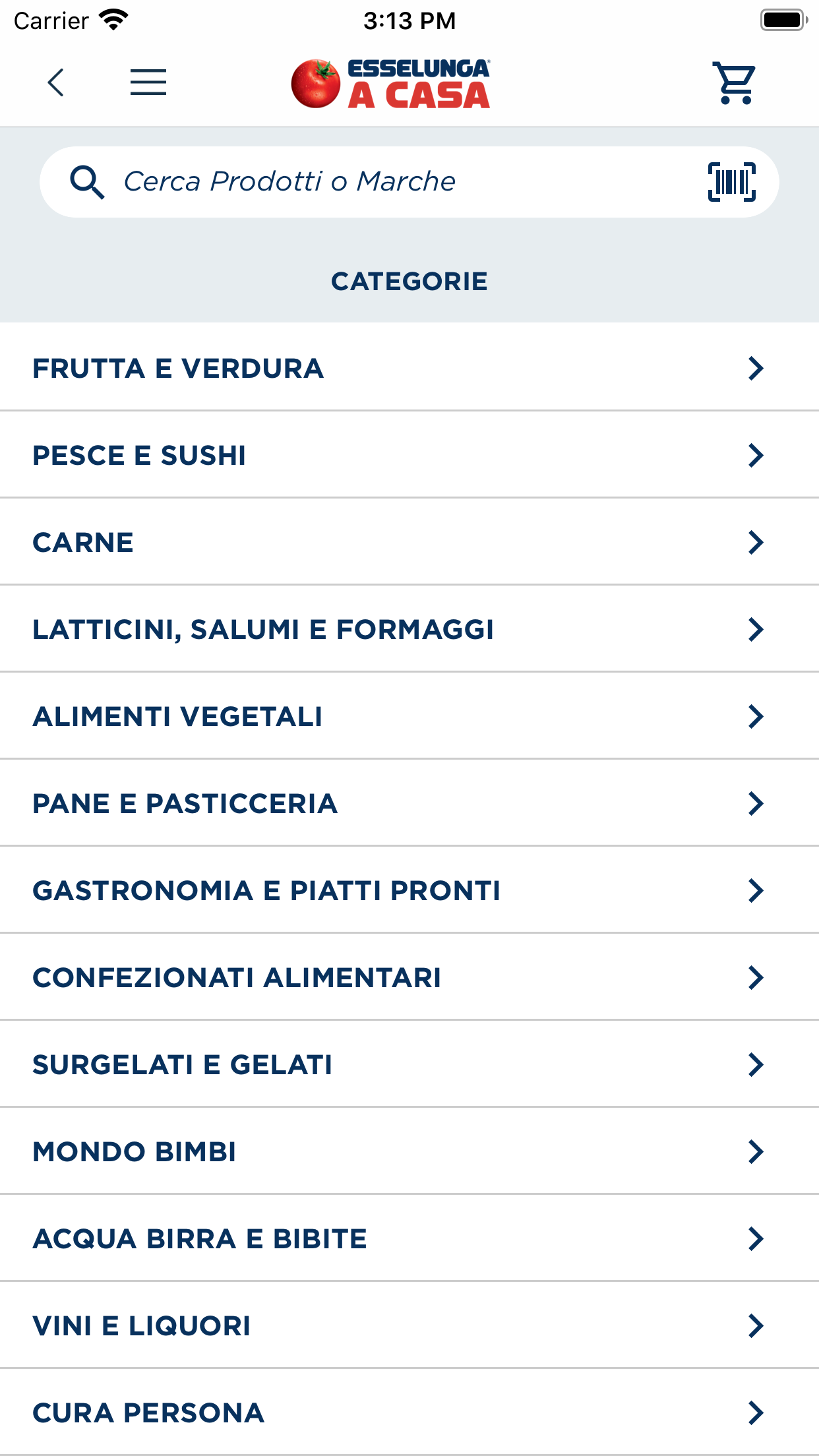Open the MONDO BIMBI category
The height and width of the screenshot is (1456, 819).
click(409, 1151)
